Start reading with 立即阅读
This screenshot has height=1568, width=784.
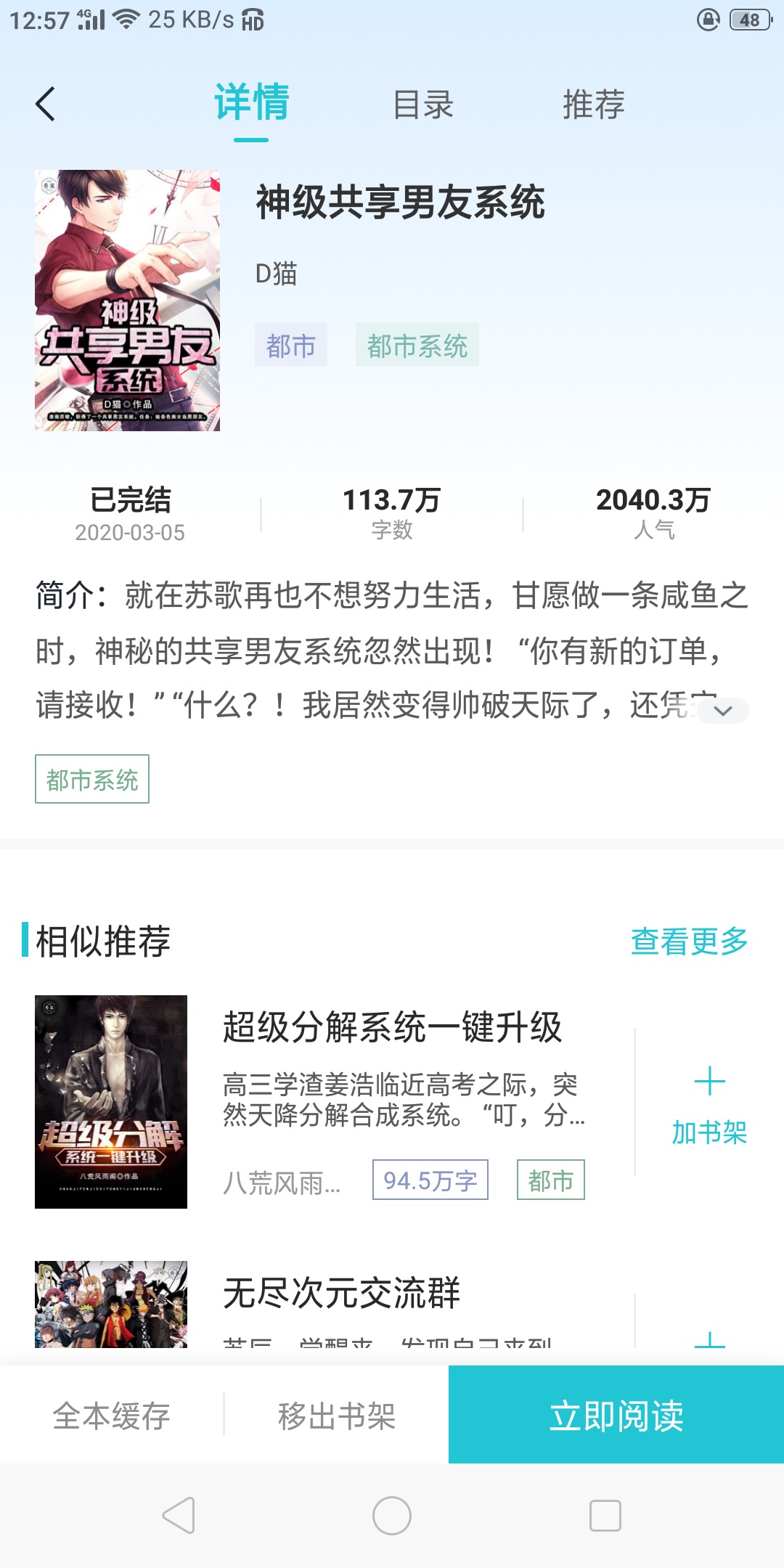point(616,1416)
